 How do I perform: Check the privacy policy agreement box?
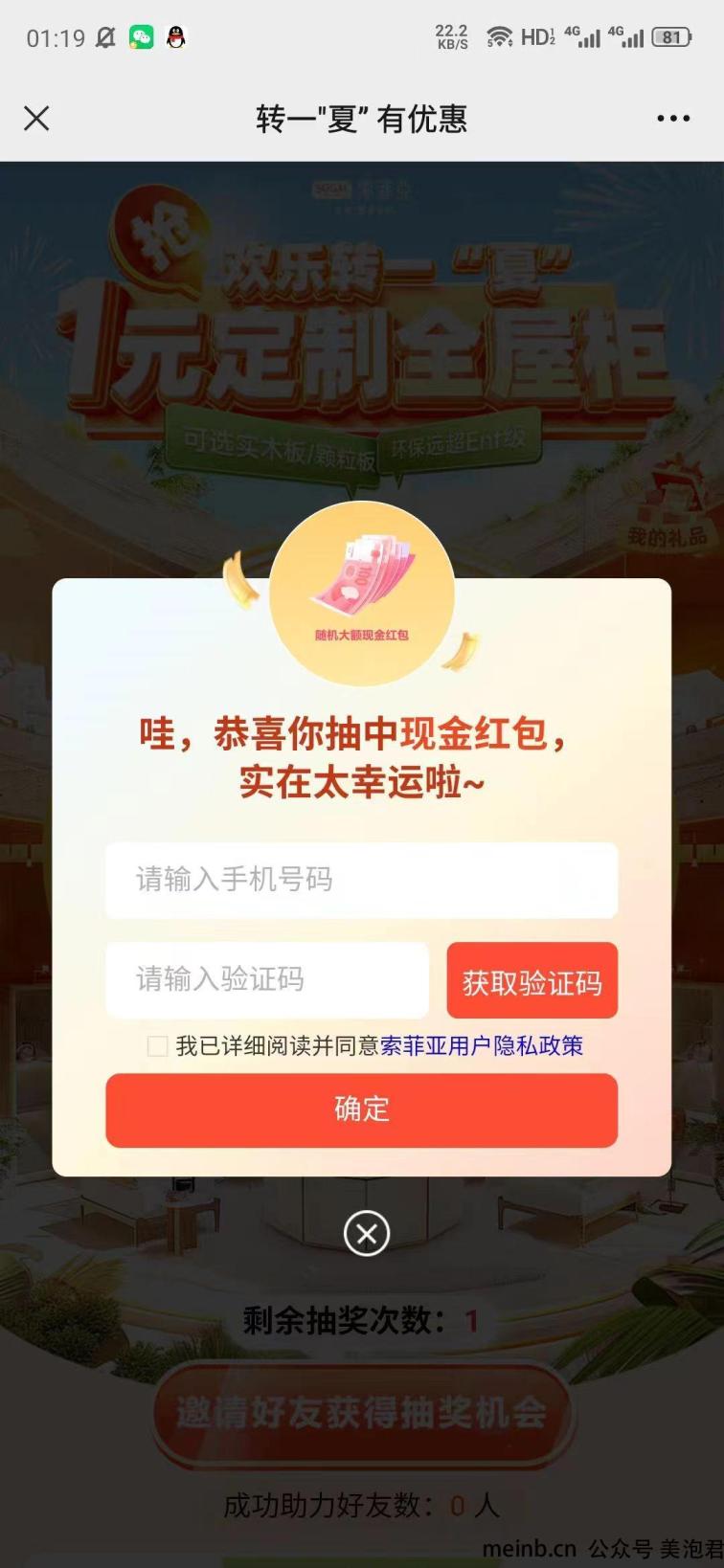pos(158,1045)
